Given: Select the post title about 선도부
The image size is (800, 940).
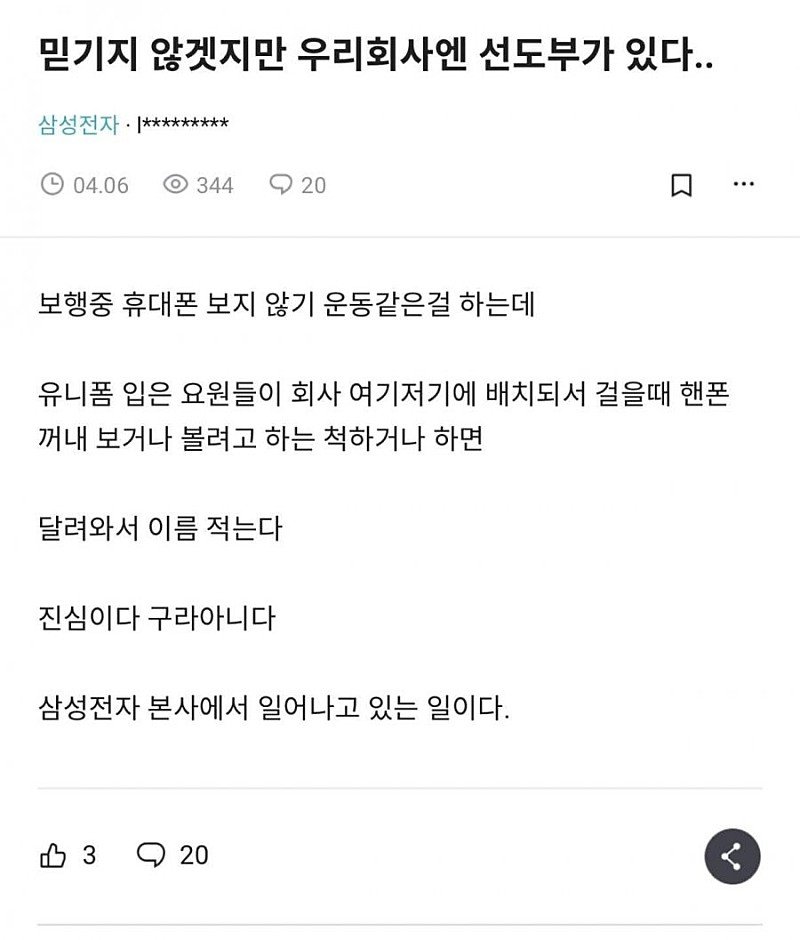Looking at the screenshot, I should tap(373, 55).
